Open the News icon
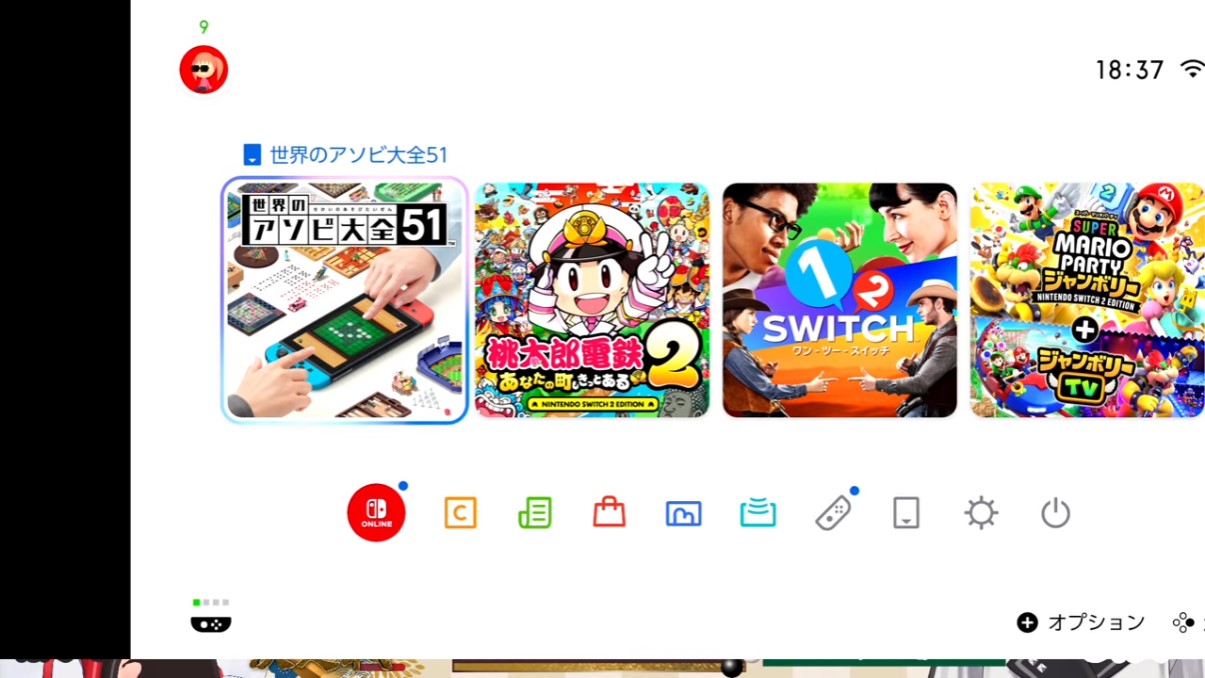Image resolution: width=1205 pixels, height=678 pixels. coord(535,513)
